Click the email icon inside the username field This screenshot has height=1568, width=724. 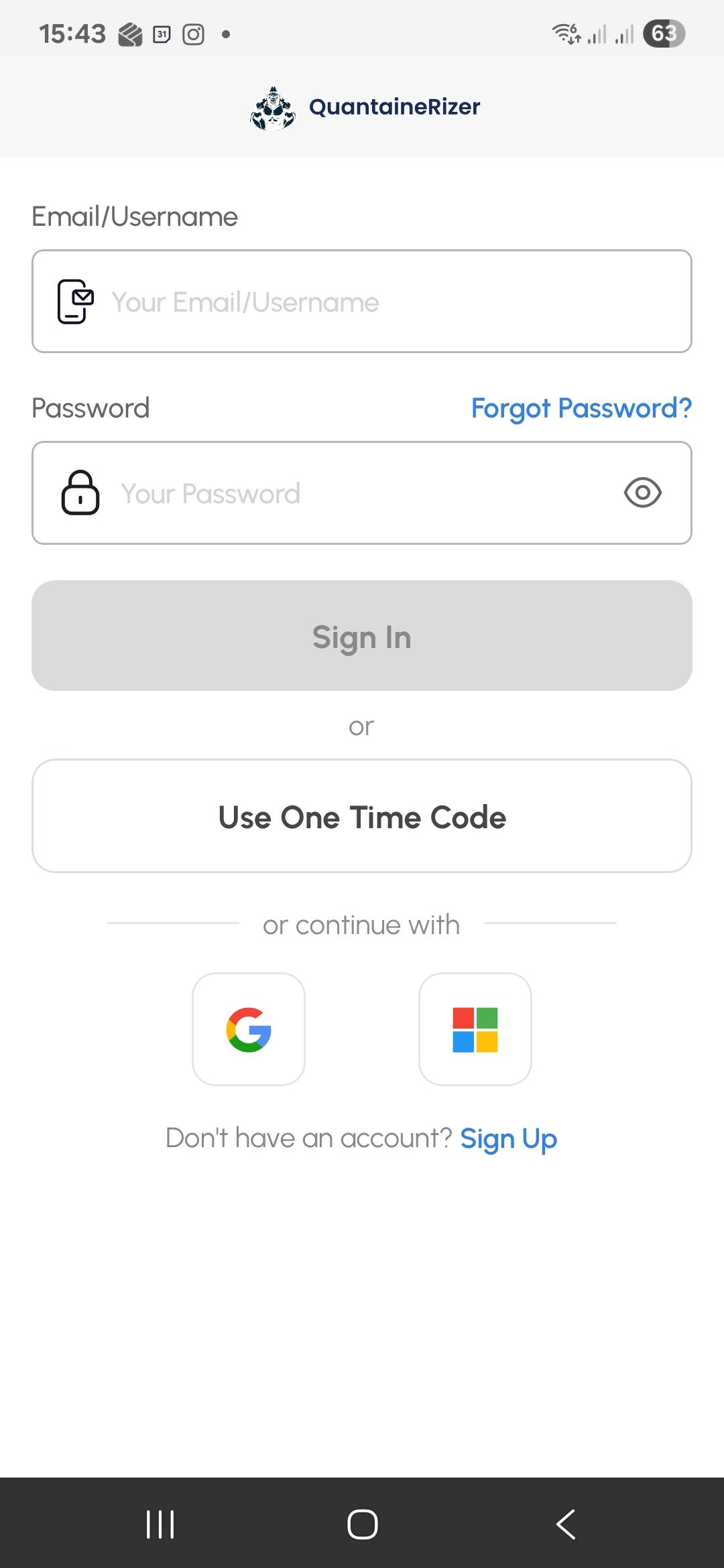[x=74, y=301]
